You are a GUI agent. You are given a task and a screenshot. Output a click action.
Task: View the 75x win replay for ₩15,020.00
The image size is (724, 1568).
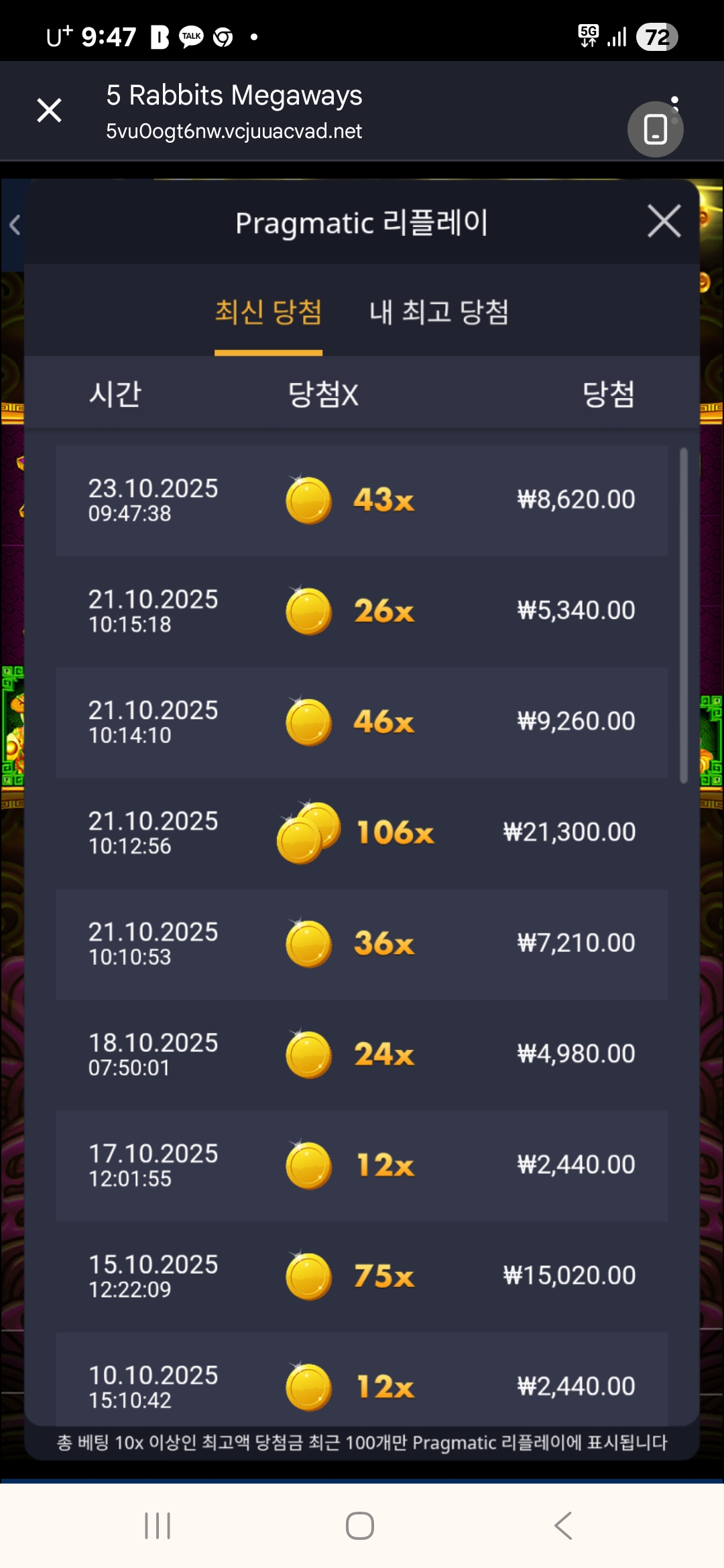[361, 1277]
